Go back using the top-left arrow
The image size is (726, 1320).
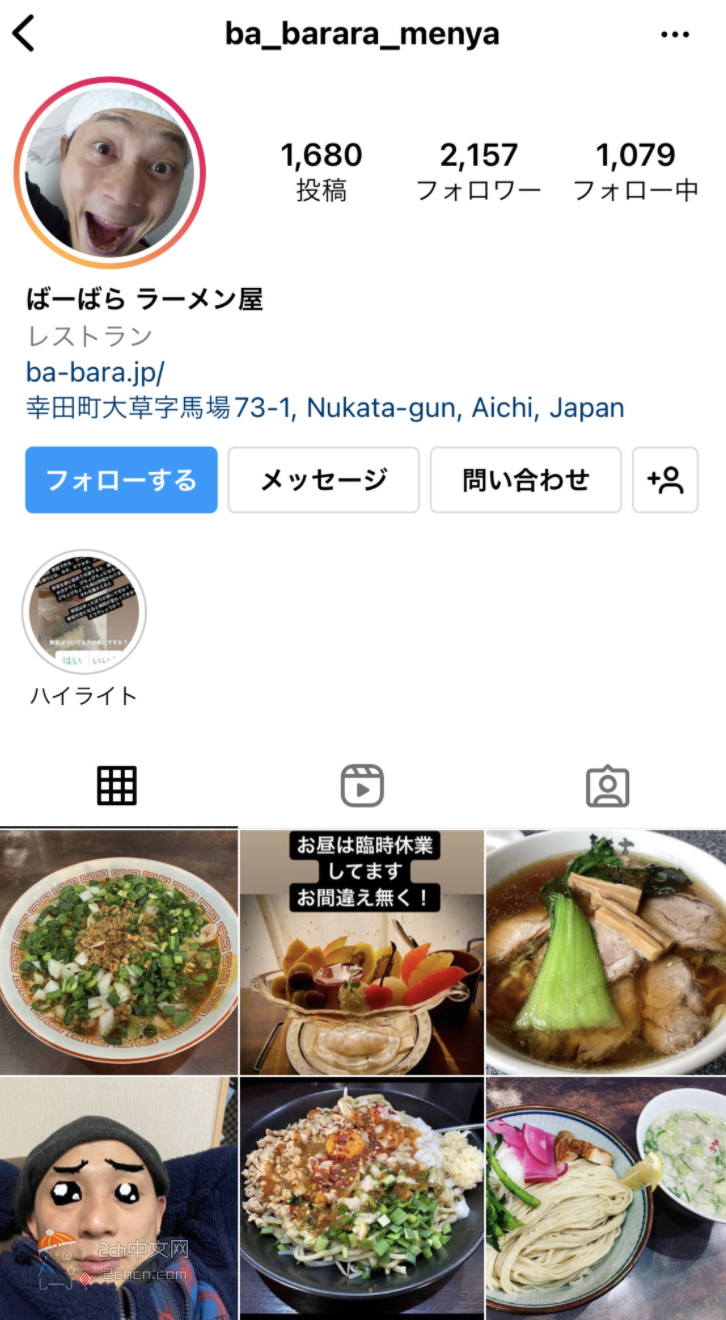pos(24,34)
